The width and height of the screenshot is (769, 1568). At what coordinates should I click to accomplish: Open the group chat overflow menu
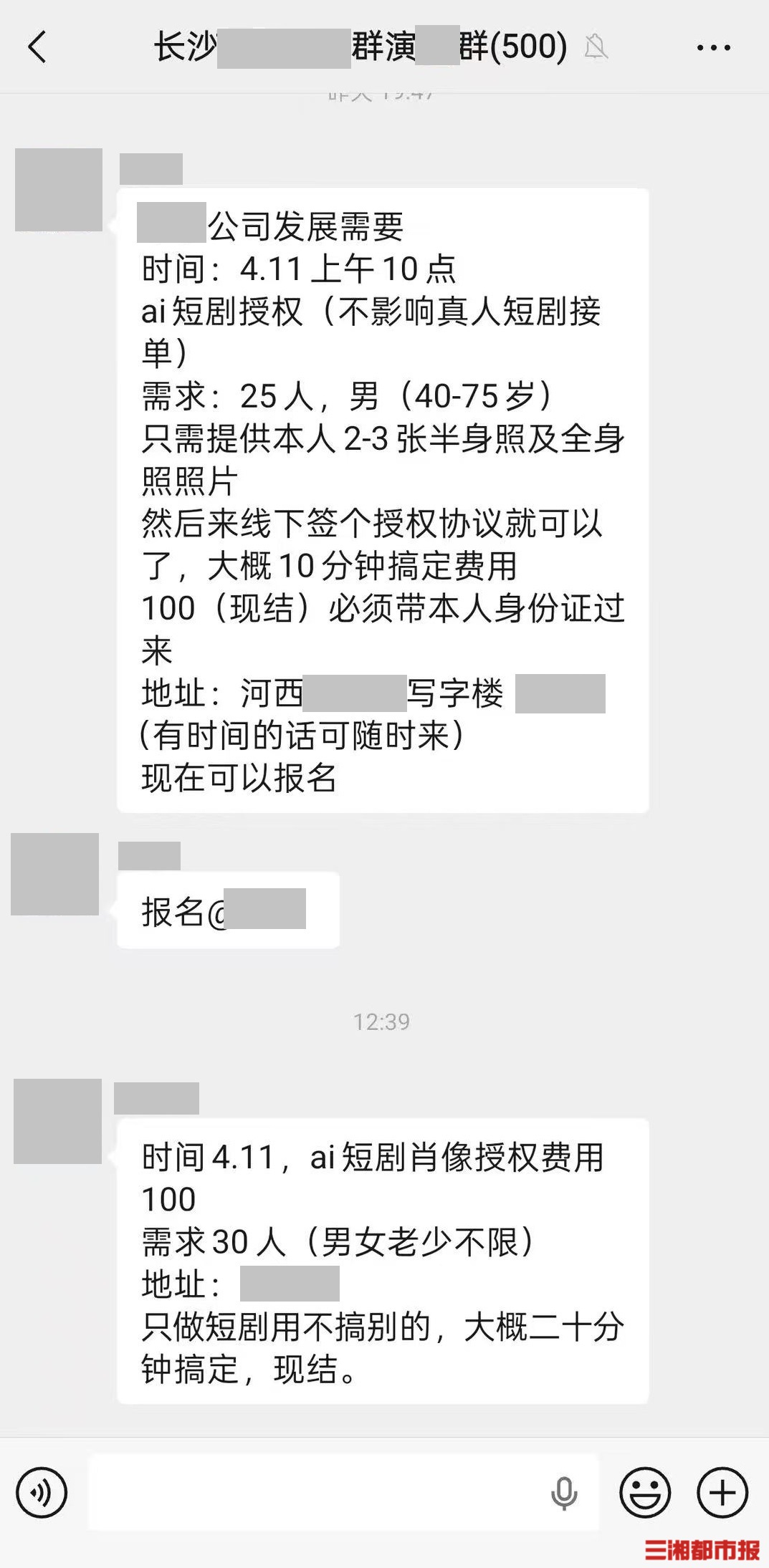713,48
